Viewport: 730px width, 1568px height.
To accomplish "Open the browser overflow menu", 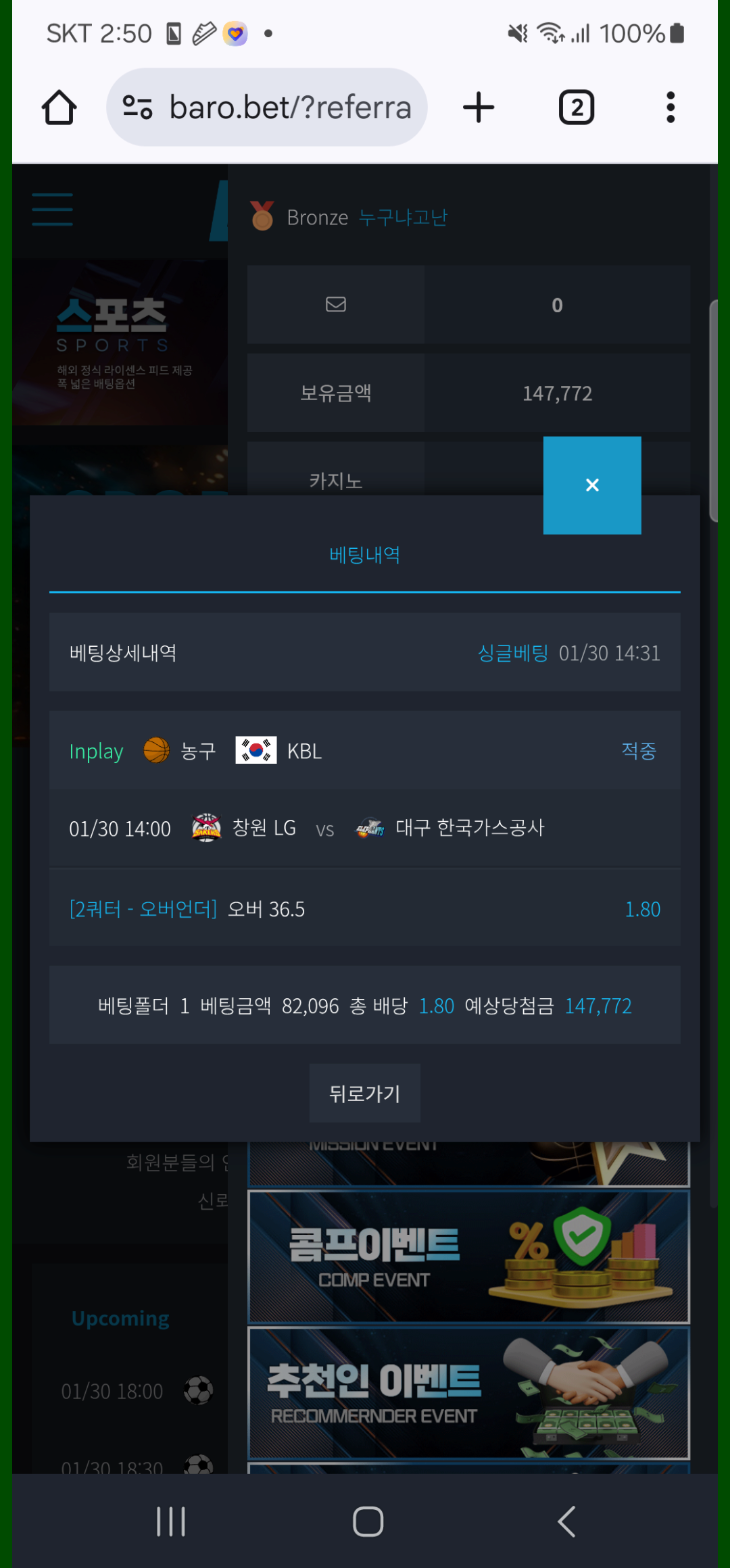I will click(670, 107).
